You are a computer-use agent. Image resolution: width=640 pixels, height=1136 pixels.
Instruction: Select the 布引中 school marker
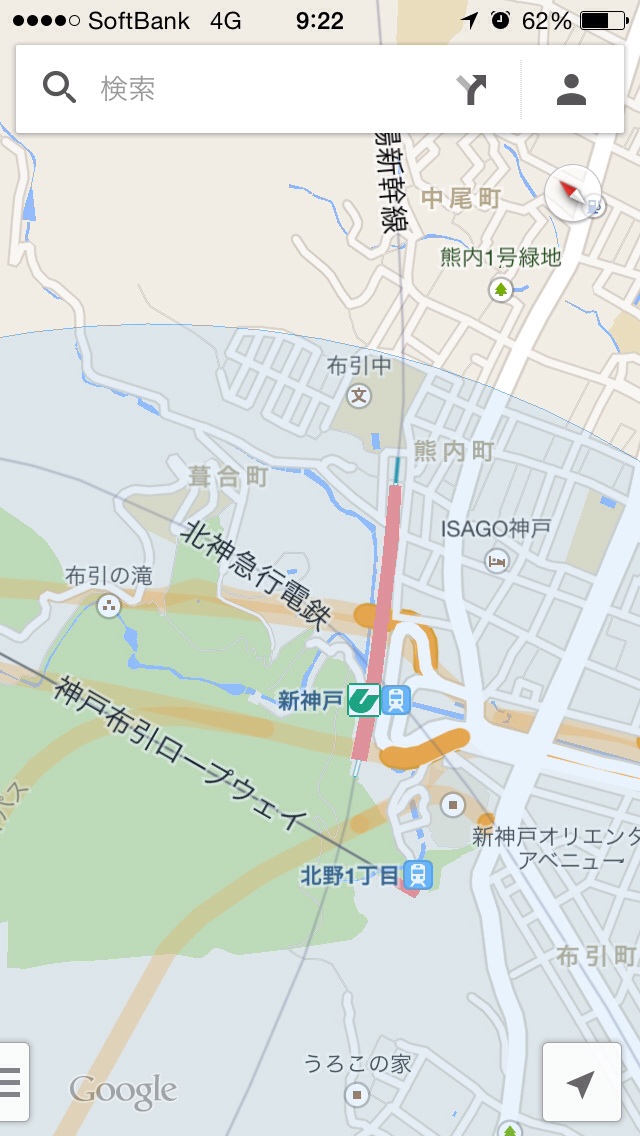(359, 396)
